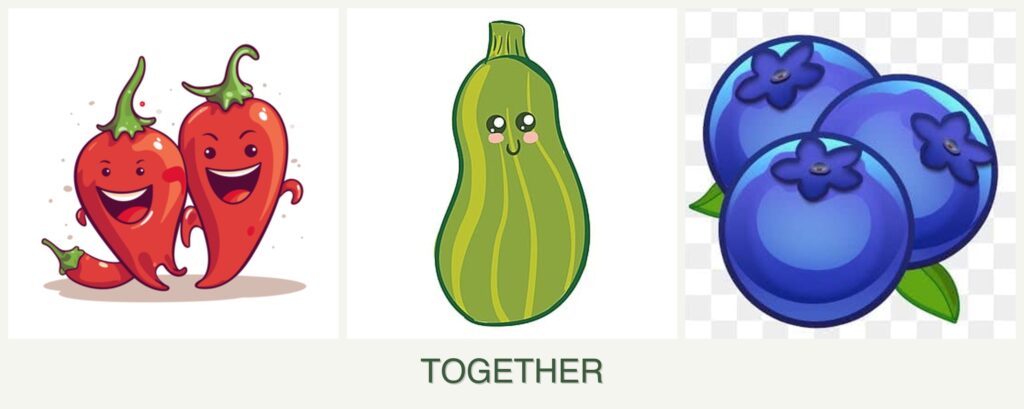Pick the blueberries picture
Image resolution: width=1024 pixels, height=409 pixels.
(848, 174)
